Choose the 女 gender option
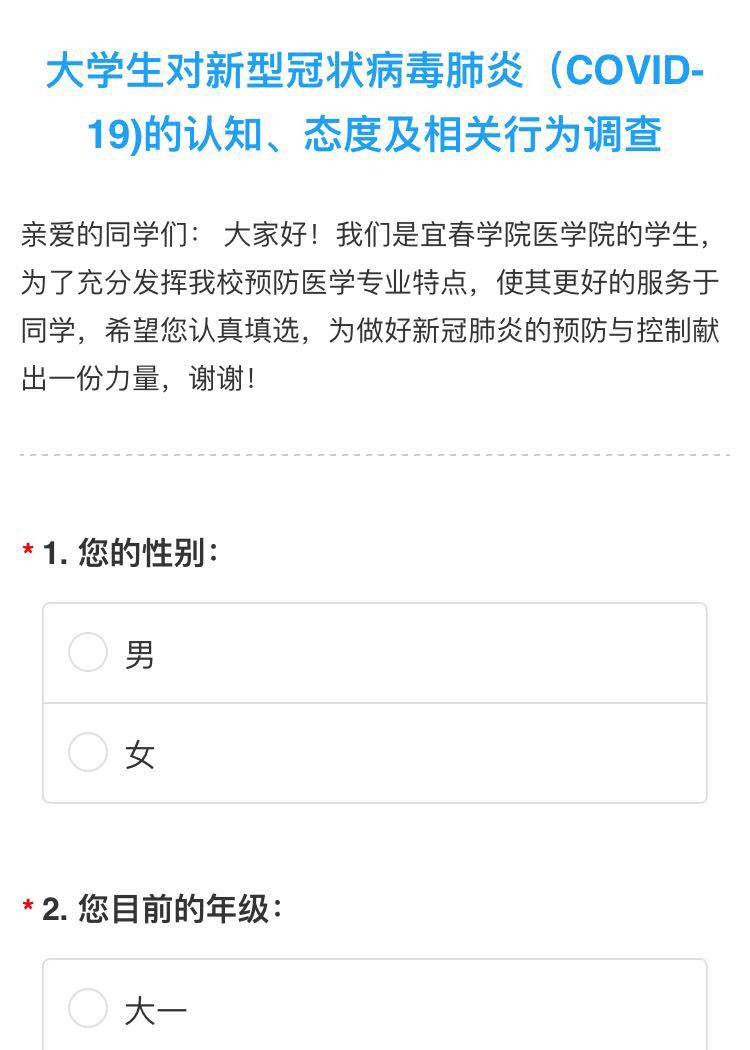Screen dimensions: 750x1050 [x=88, y=753]
